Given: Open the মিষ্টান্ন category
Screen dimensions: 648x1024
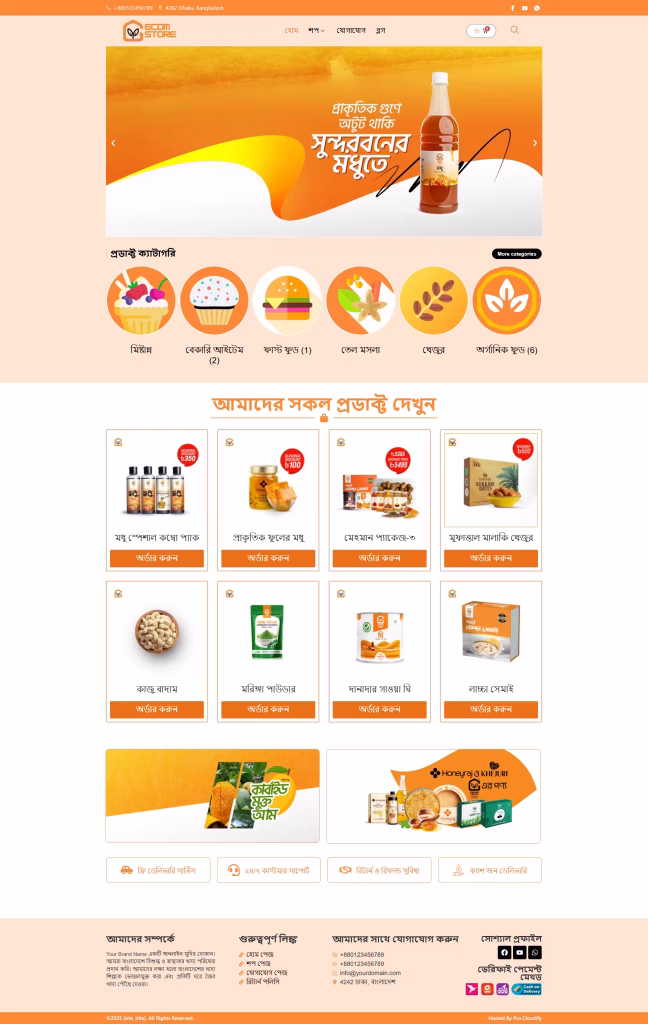Looking at the screenshot, I should [141, 302].
